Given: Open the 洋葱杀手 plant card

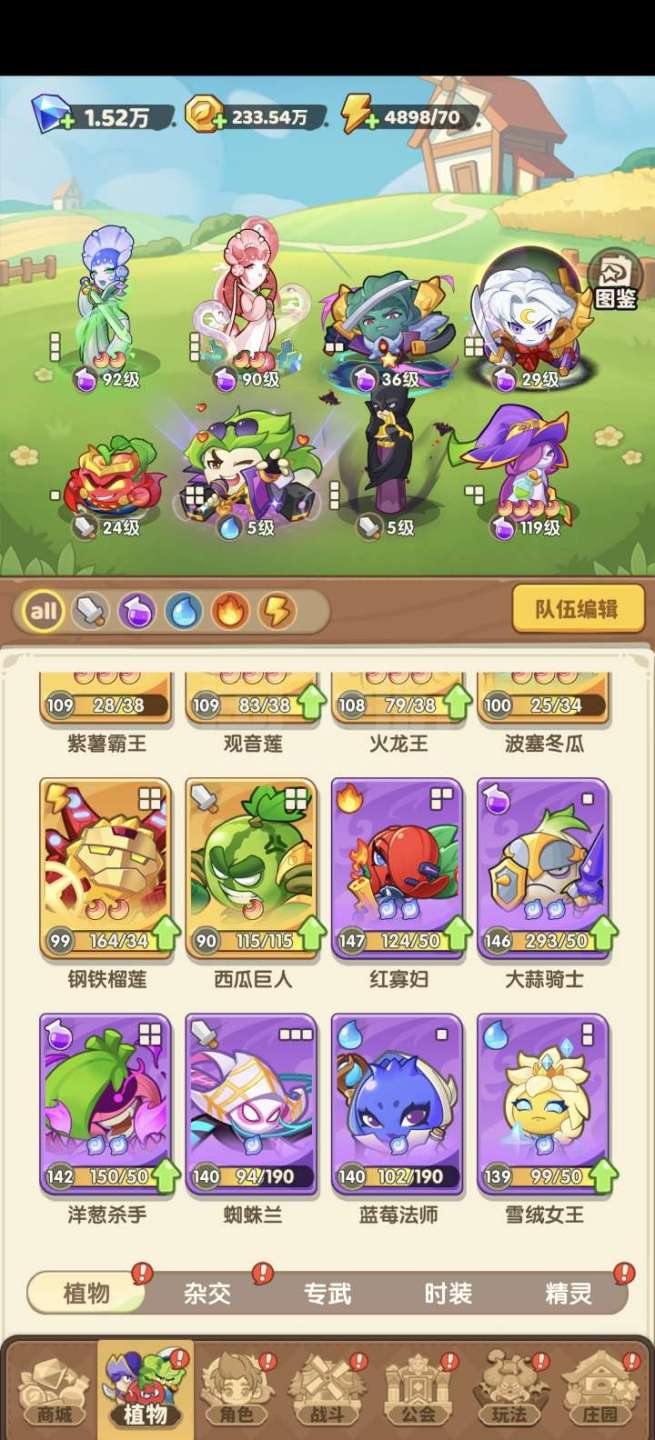Looking at the screenshot, I should (105, 1105).
